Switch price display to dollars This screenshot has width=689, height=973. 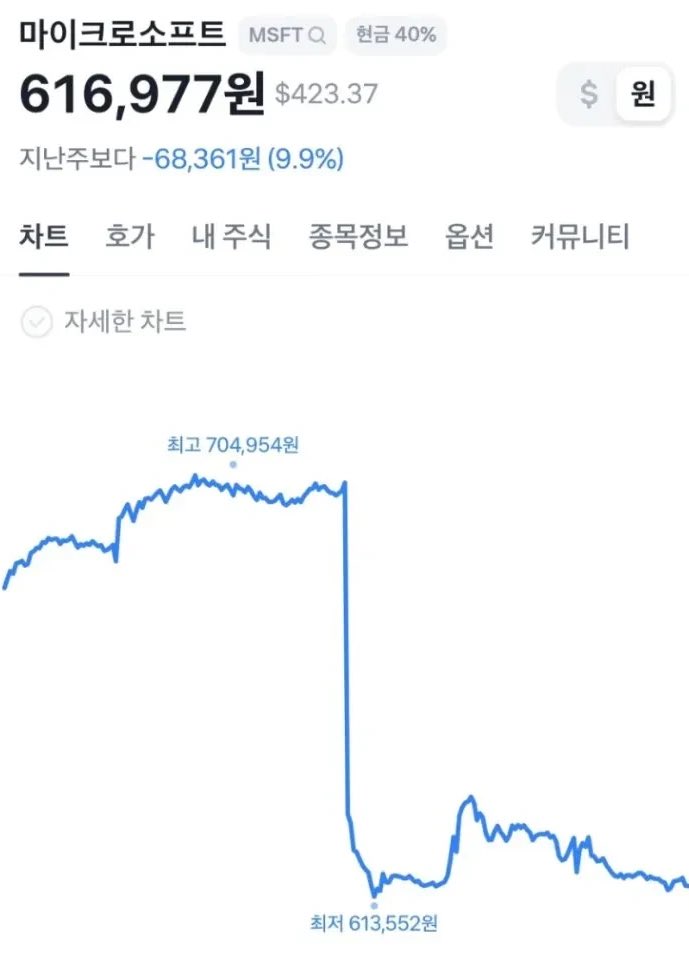(590, 94)
